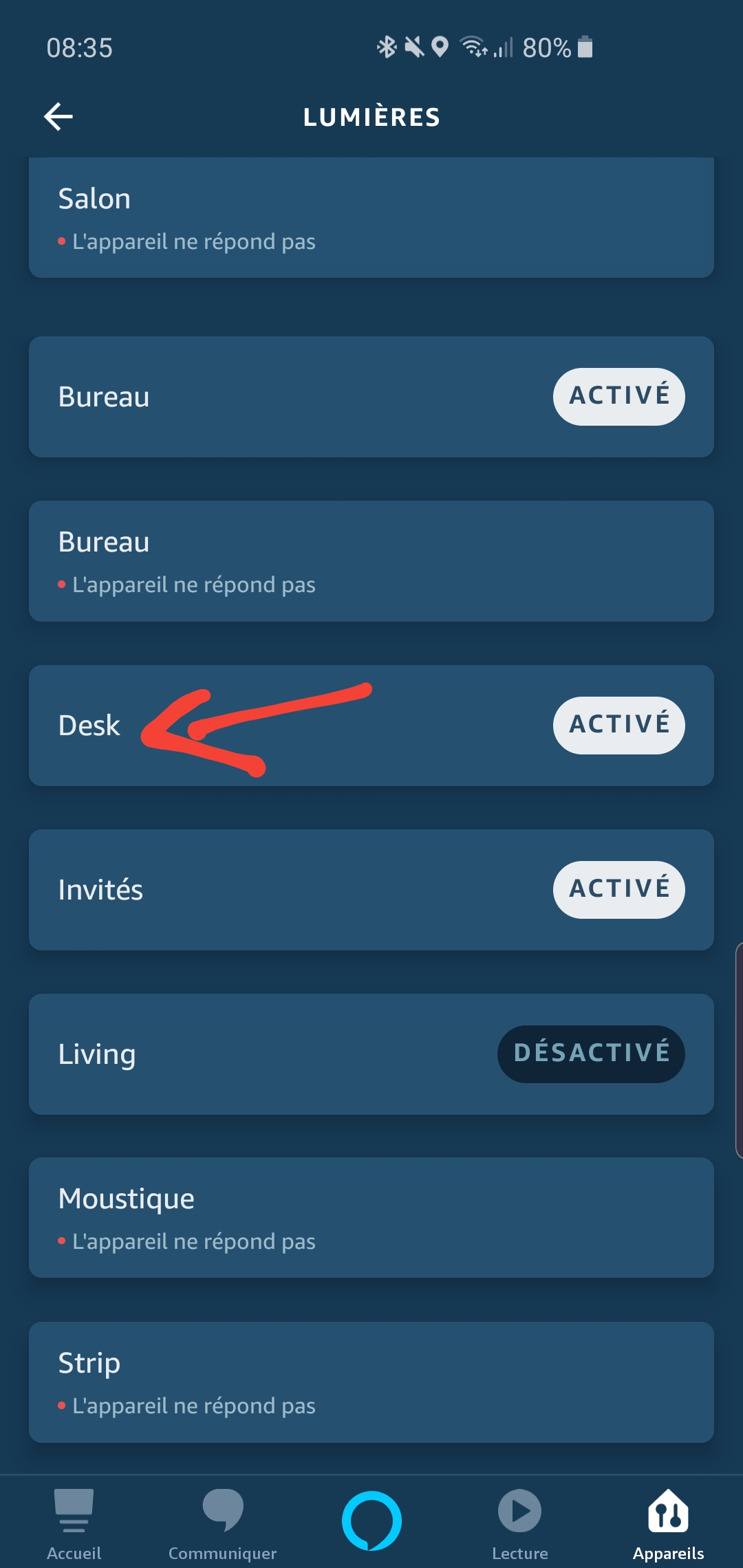Open the Salon light card
Viewport: 743px width, 1568px height.
371,218
